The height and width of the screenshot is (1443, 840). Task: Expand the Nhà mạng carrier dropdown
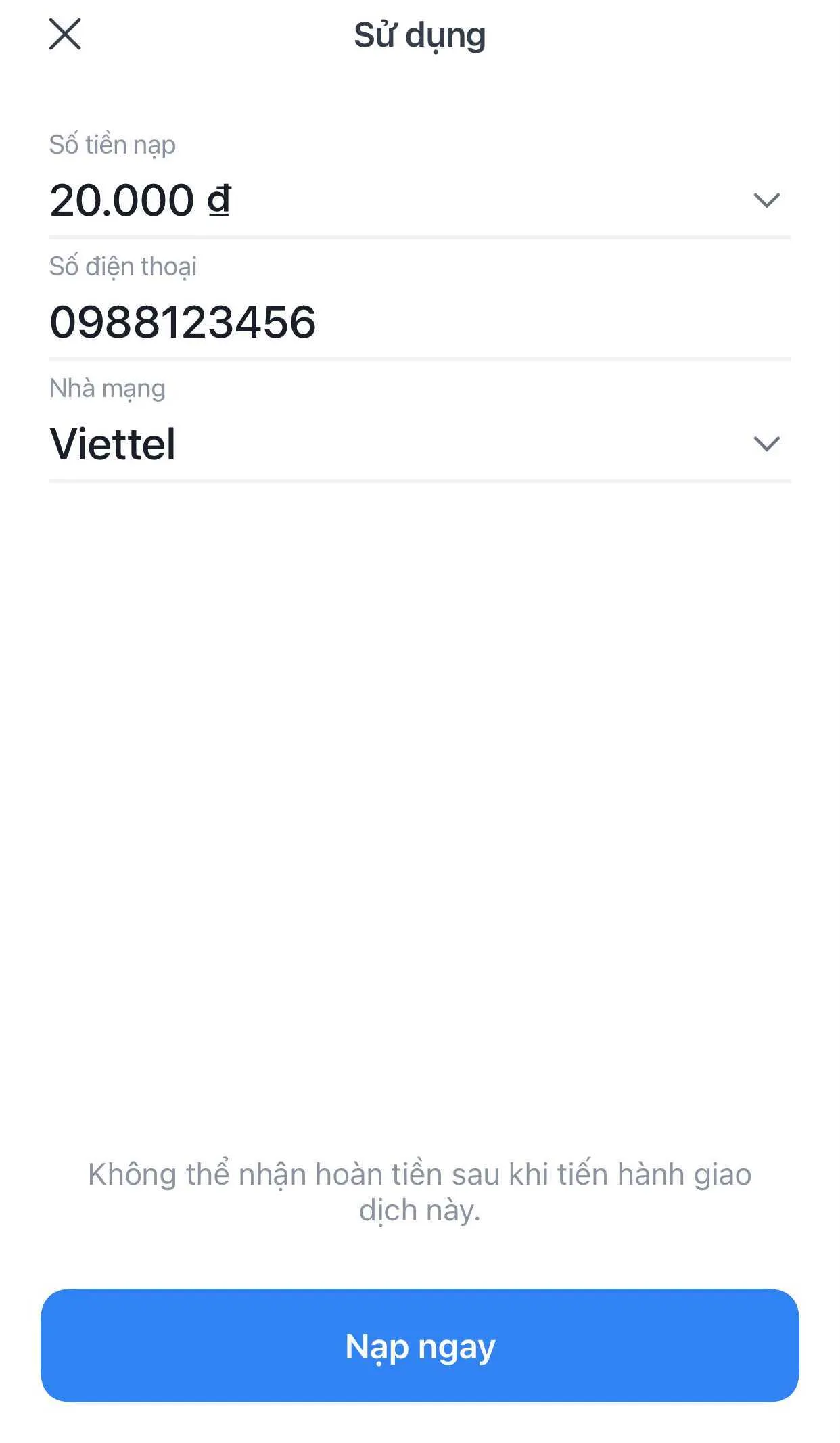pos(766,444)
